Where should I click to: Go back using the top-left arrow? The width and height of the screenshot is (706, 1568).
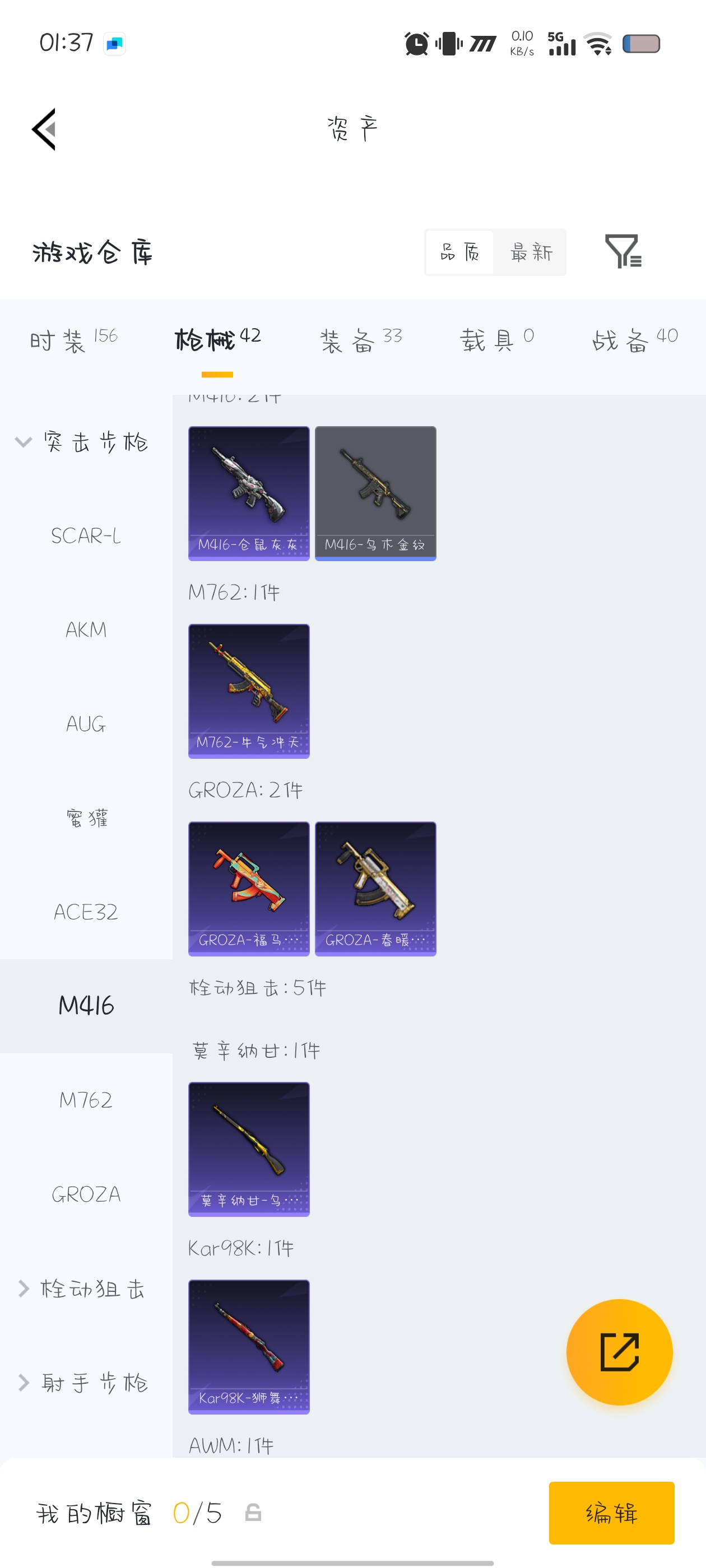pyautogui.click(x=44, y=129)
